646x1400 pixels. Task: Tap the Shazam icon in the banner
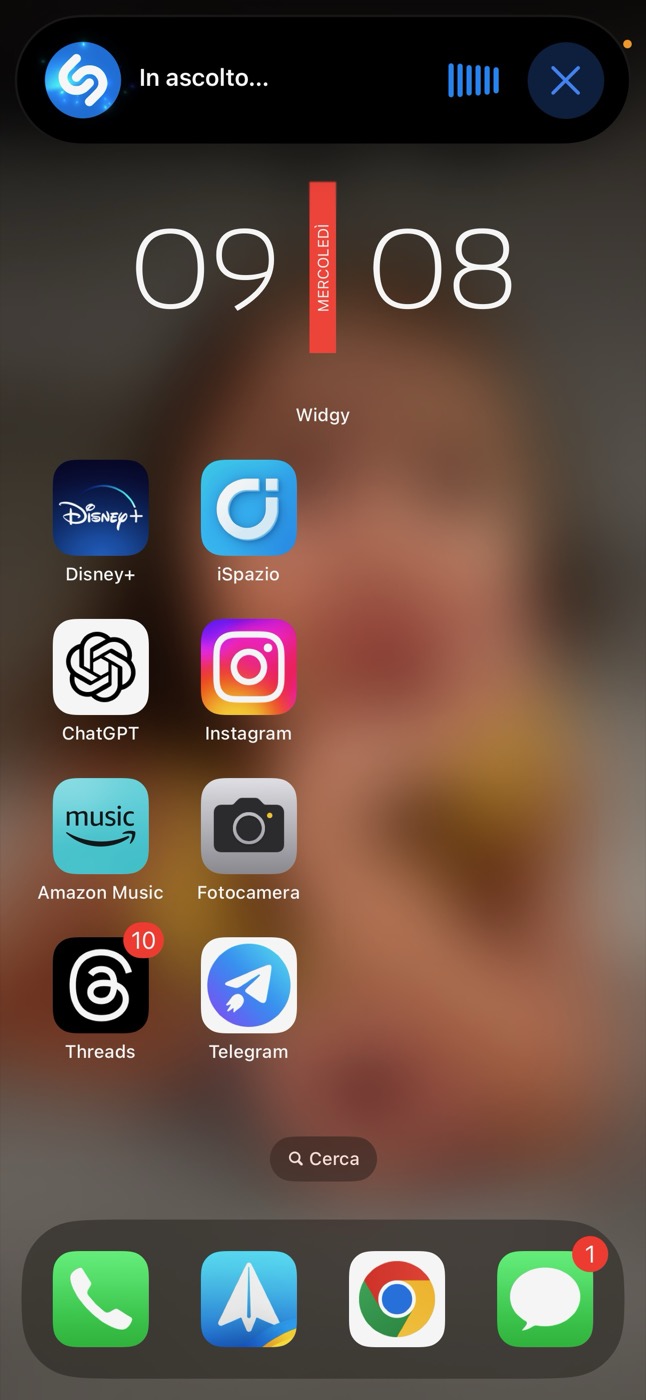pyautogui.click(x=83, y=80)
